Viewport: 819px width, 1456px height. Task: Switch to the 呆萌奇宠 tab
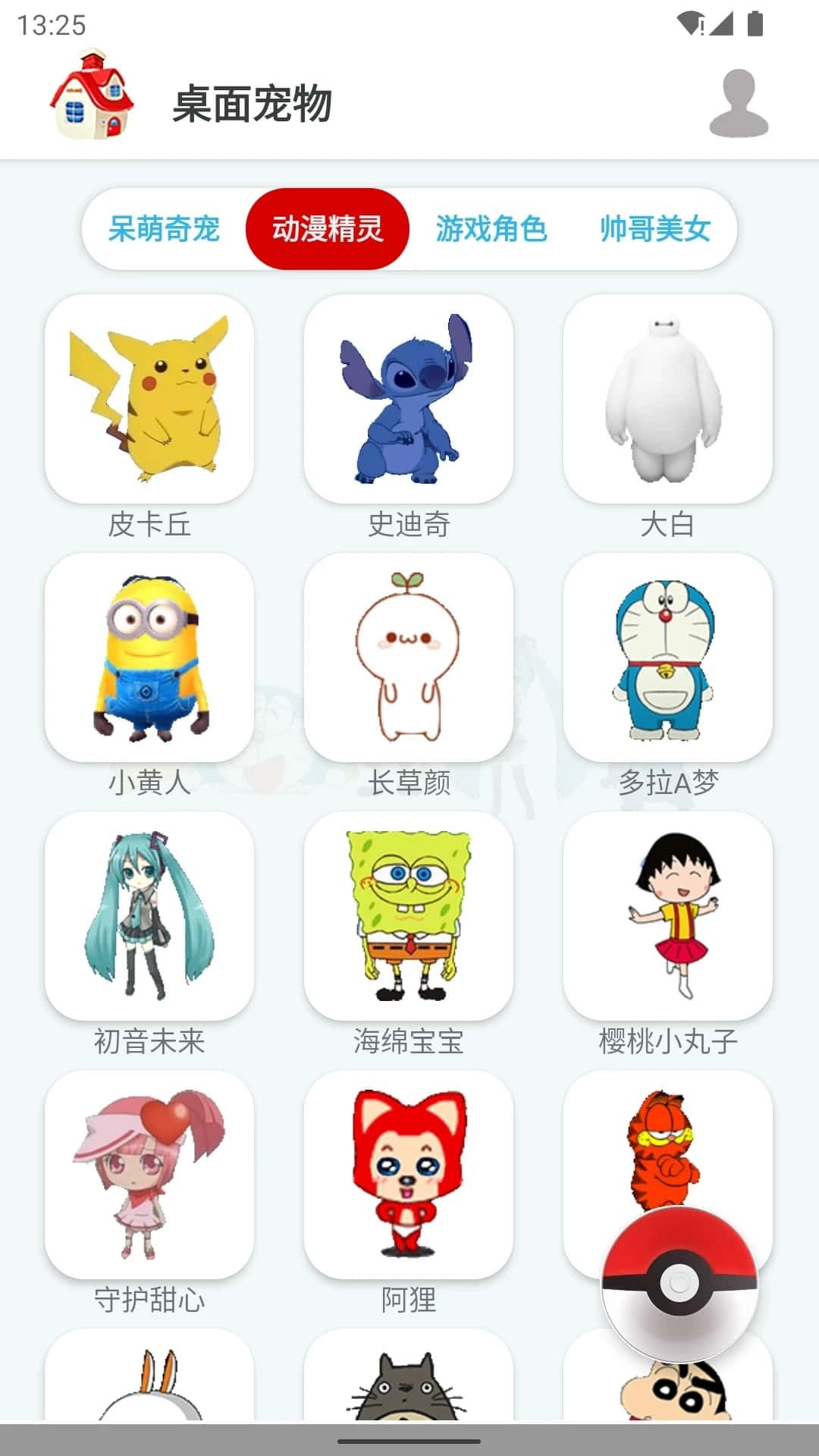[x=162, y=230]
